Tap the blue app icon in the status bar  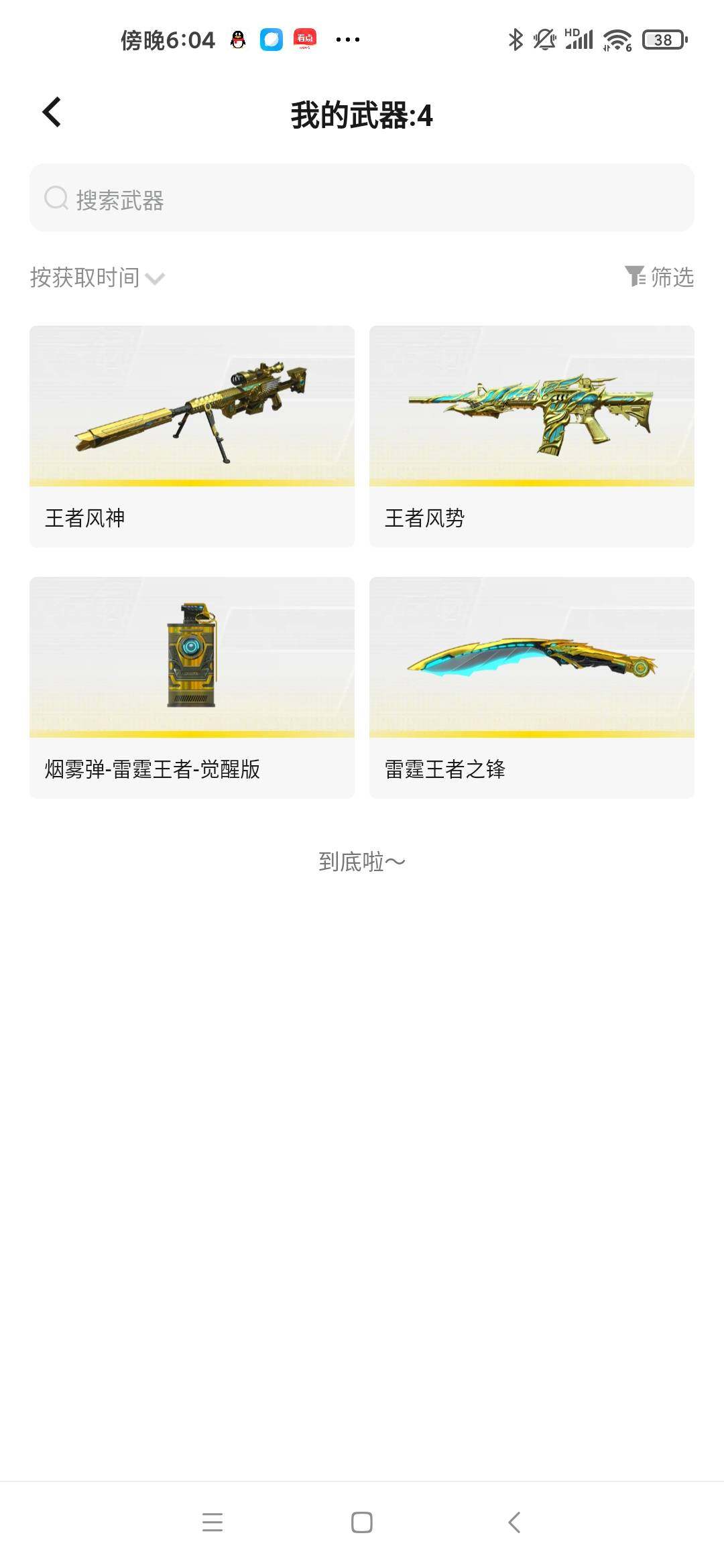coord(271,38)
